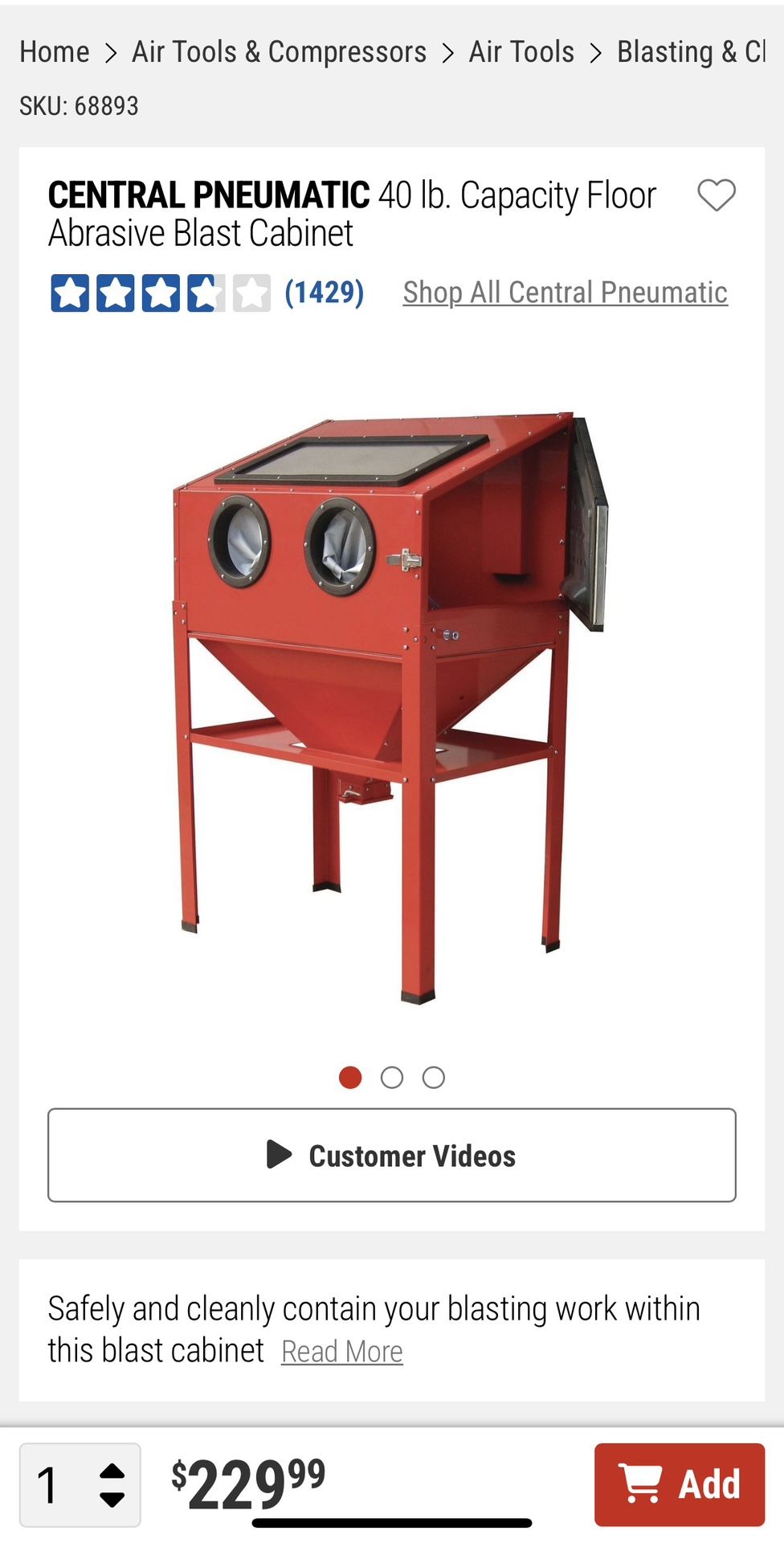Click the breadcrumb separator chevron after Home
This screenshot has width=784, height=1543.
click(x=111, y=51)
